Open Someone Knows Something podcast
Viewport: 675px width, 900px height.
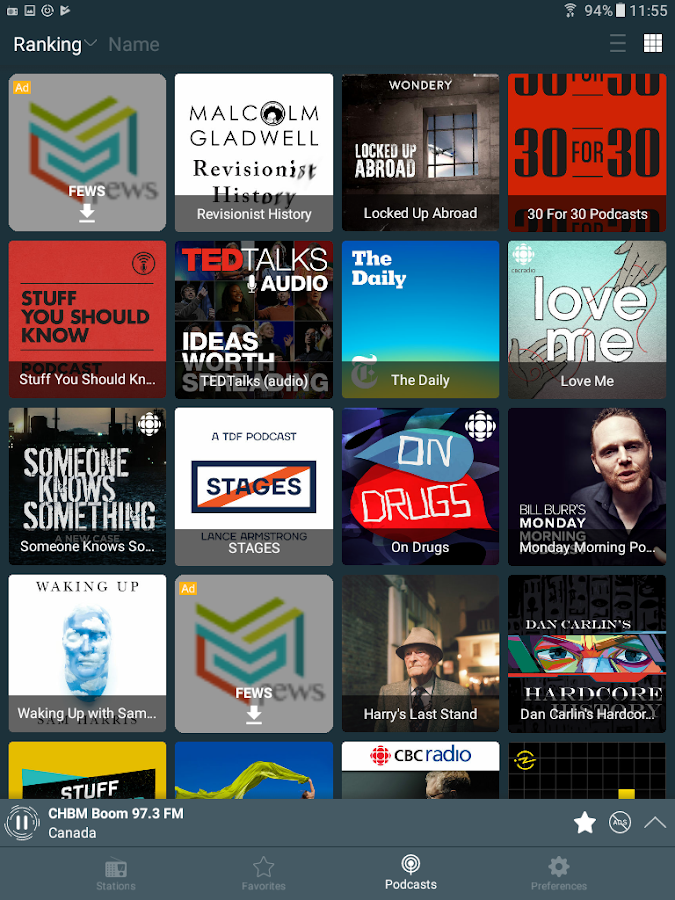click(x=87, y=486)
